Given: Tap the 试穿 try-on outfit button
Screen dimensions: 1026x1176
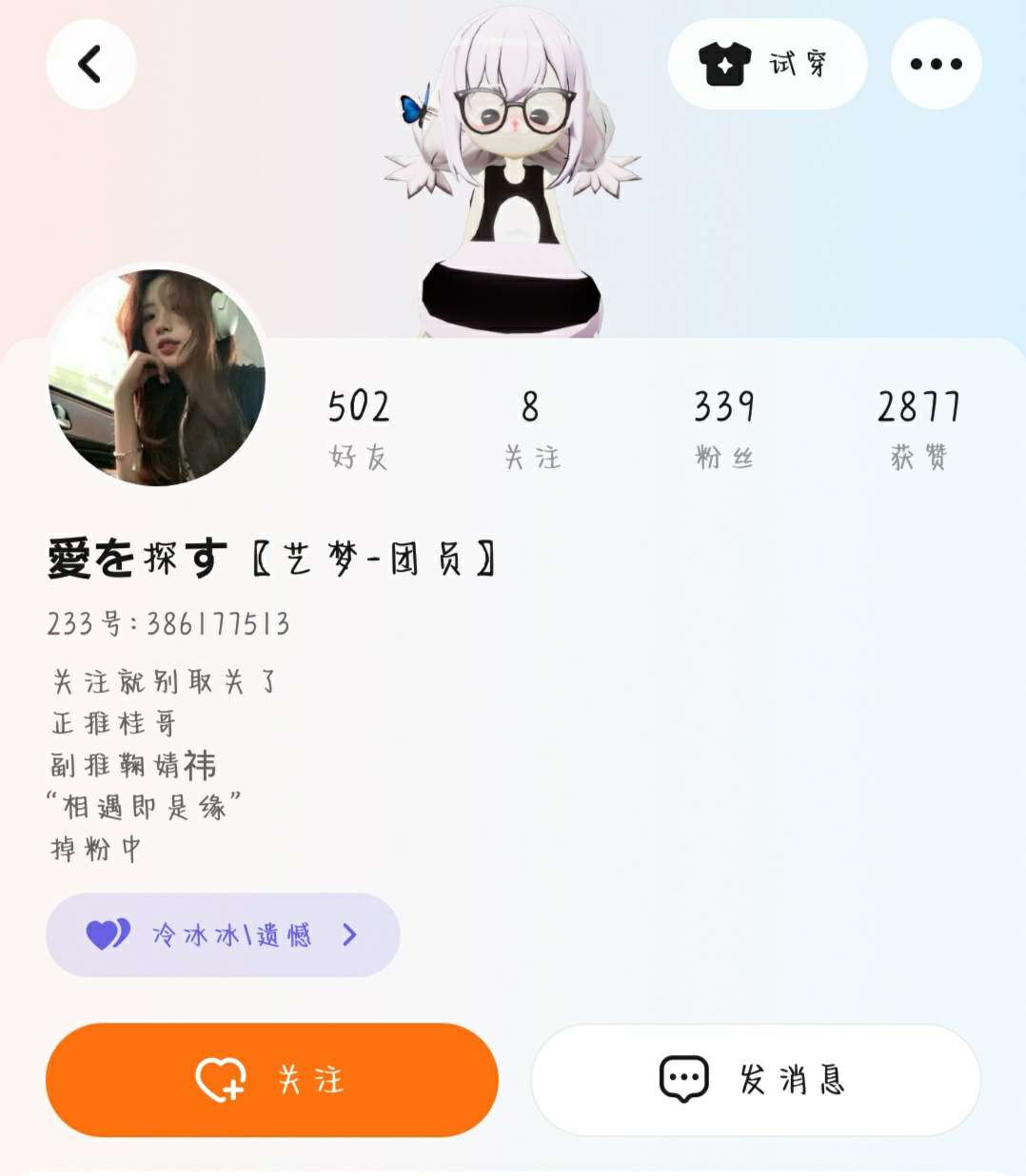Looking at the screenshot, I should [767, 64].
